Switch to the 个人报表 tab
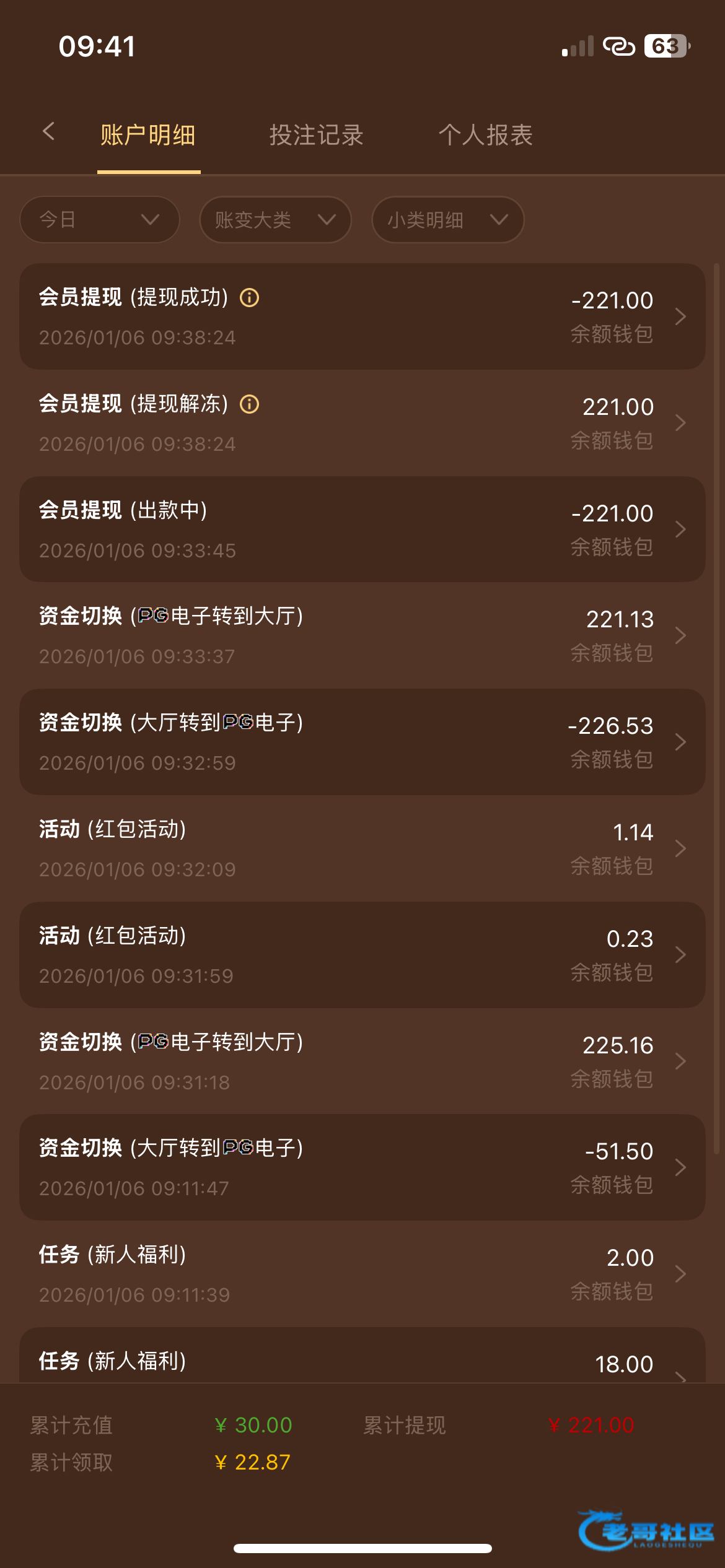The width and height of the screenshot is (725, 1568). pos(486,134)
